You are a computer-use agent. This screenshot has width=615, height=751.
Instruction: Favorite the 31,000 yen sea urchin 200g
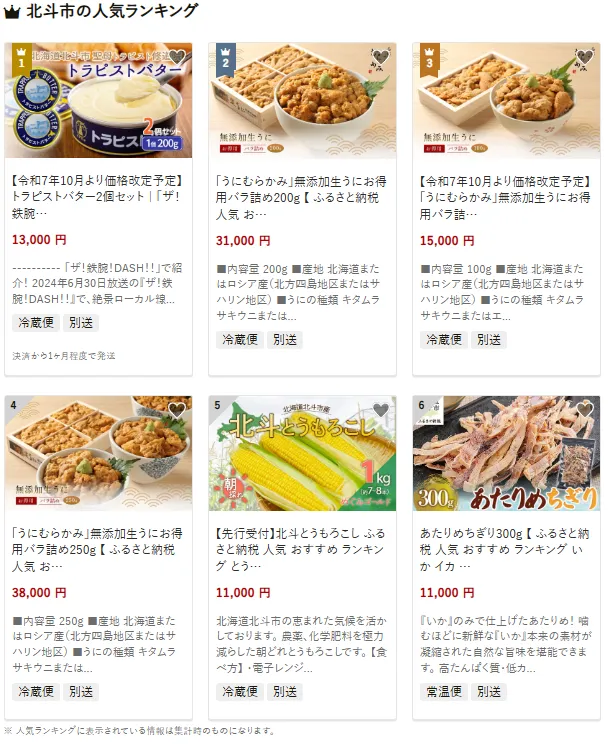(380, 57)
